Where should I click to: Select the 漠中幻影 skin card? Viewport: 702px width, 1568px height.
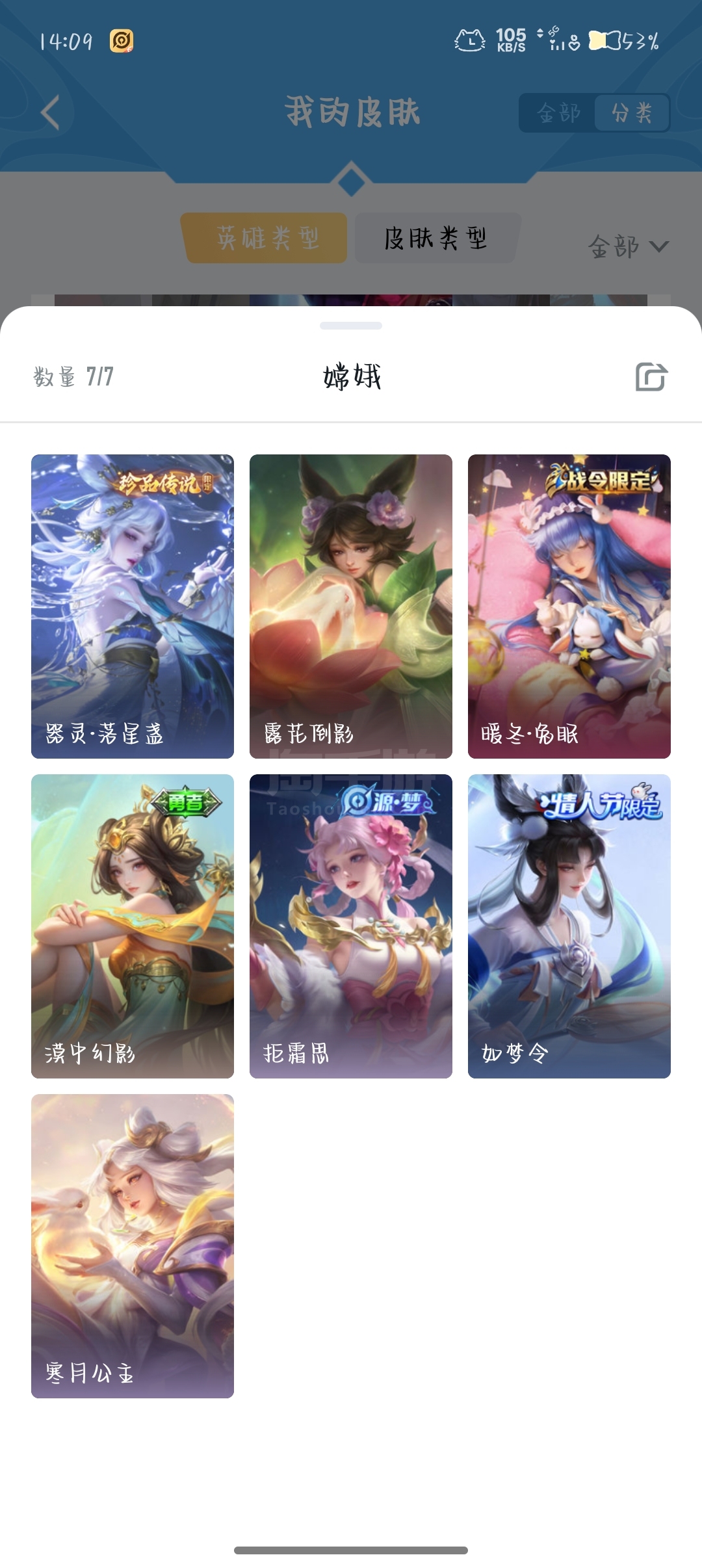[133, 926]
